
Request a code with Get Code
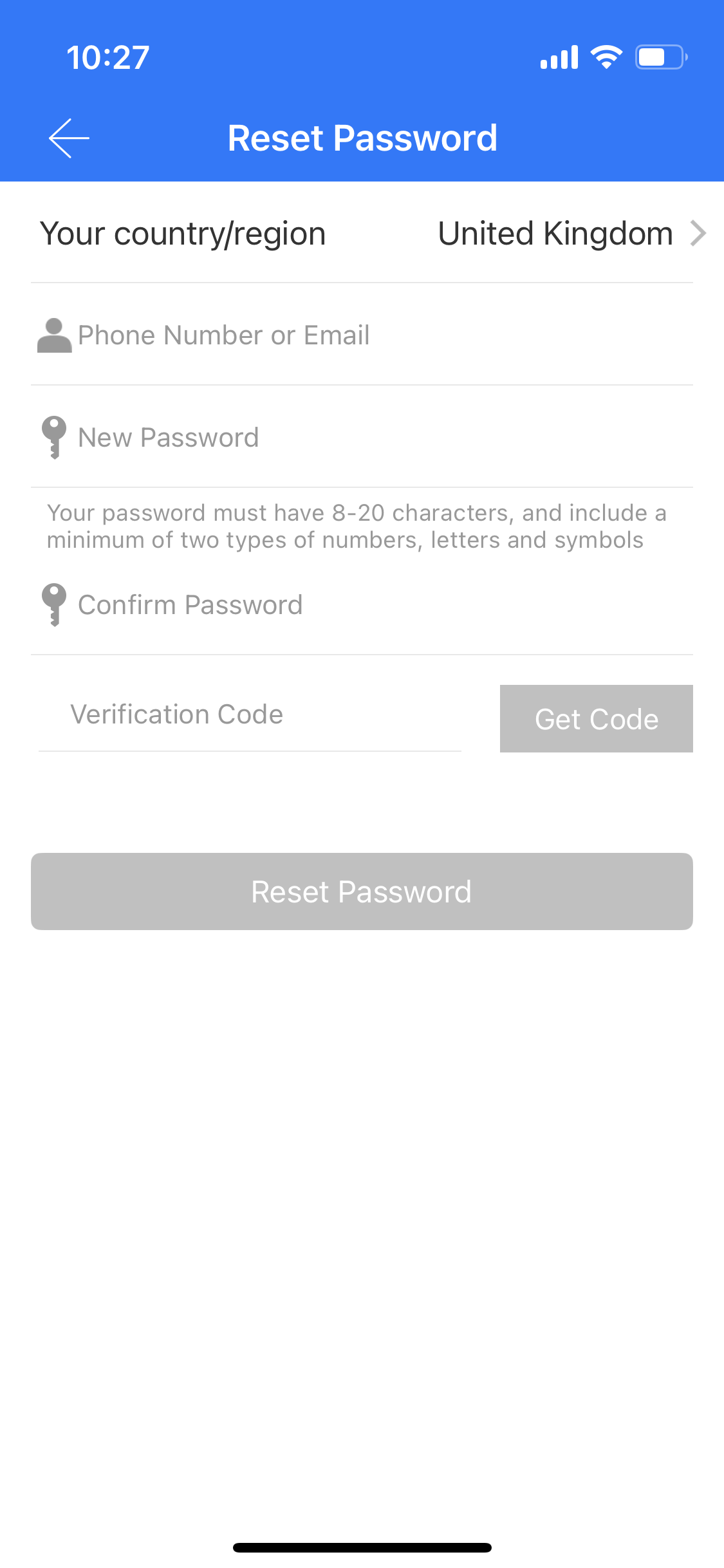[597, 718]
